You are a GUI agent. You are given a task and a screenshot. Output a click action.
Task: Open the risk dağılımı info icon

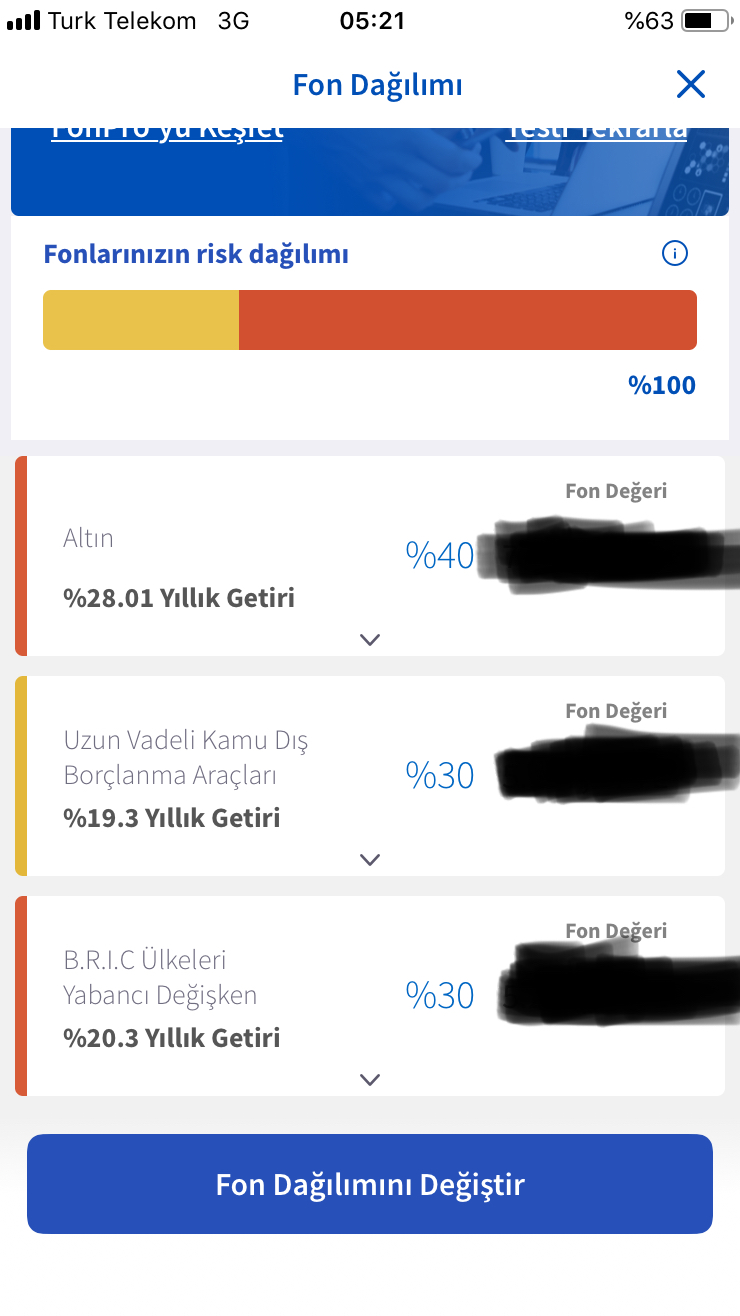pos(675,254)
